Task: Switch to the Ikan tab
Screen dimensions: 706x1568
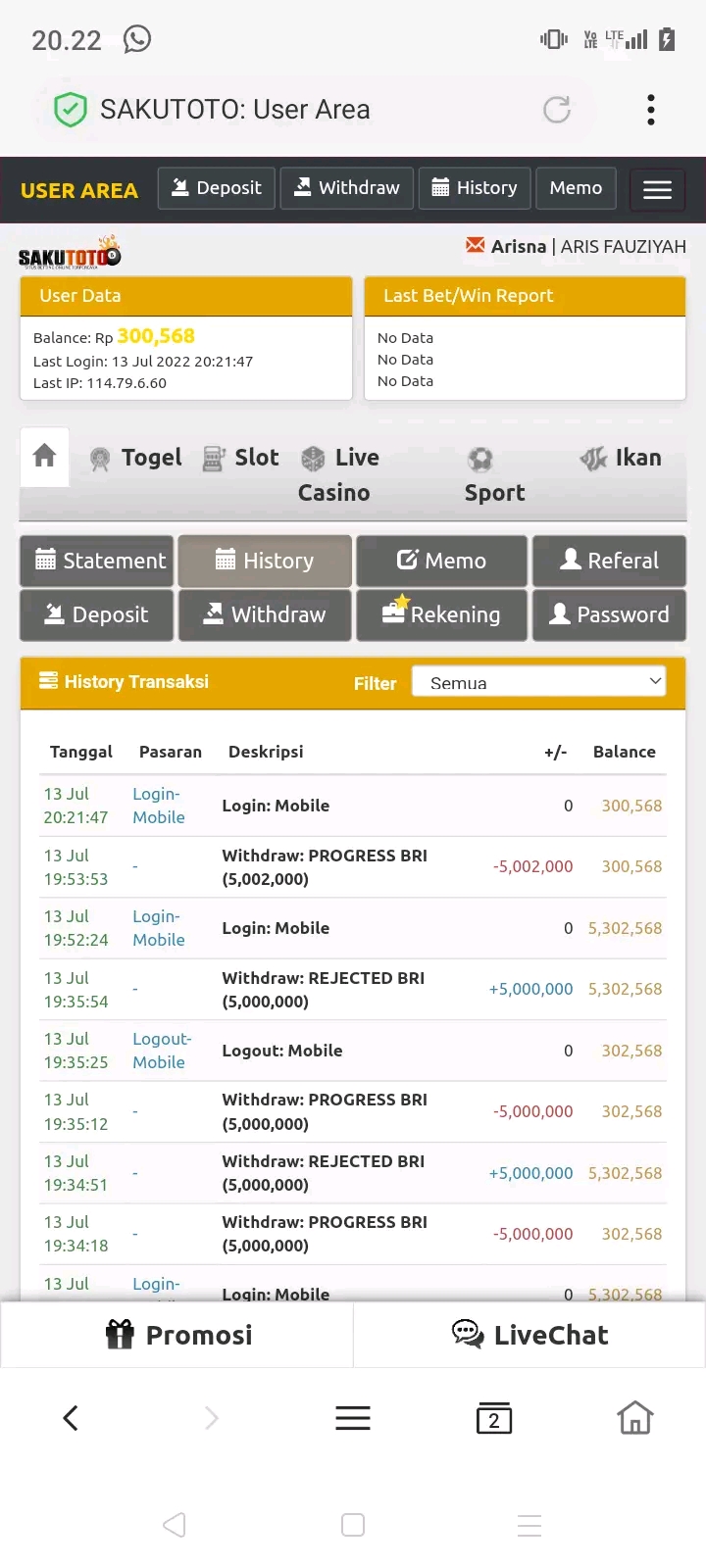Action: [x=621, y=458]
